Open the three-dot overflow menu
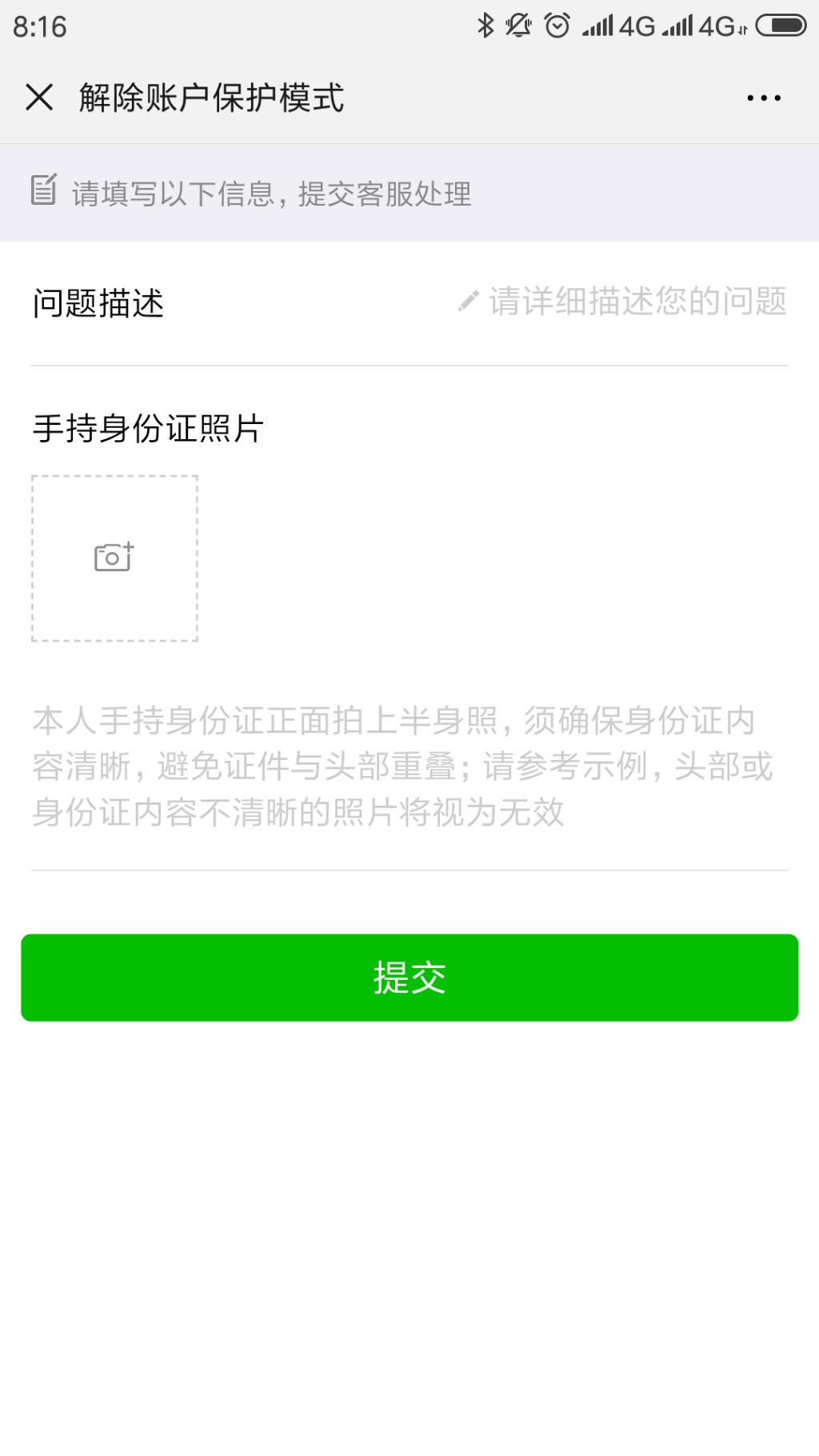Image resolution: width=819 pixels, height=1456 pixels. pyautogui.click(x=763, y=98)
